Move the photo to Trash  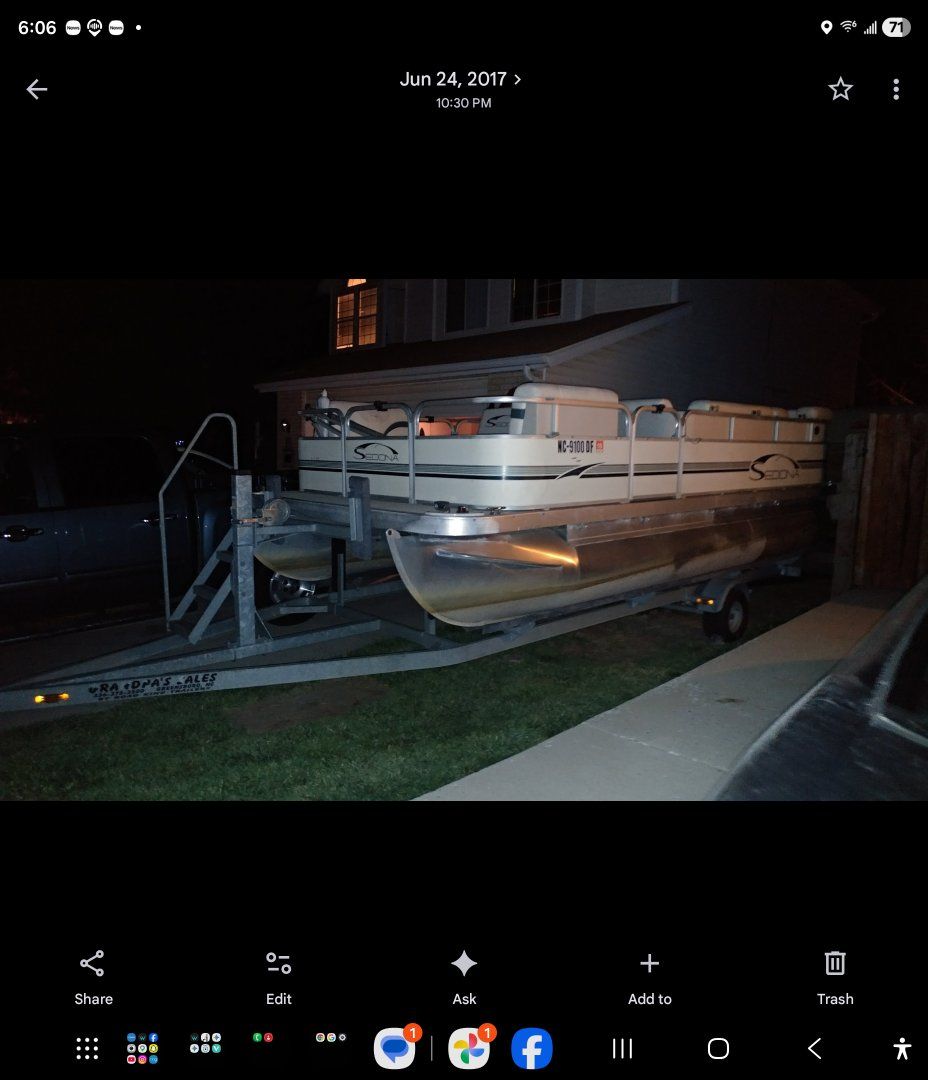[x=835, y=977]
